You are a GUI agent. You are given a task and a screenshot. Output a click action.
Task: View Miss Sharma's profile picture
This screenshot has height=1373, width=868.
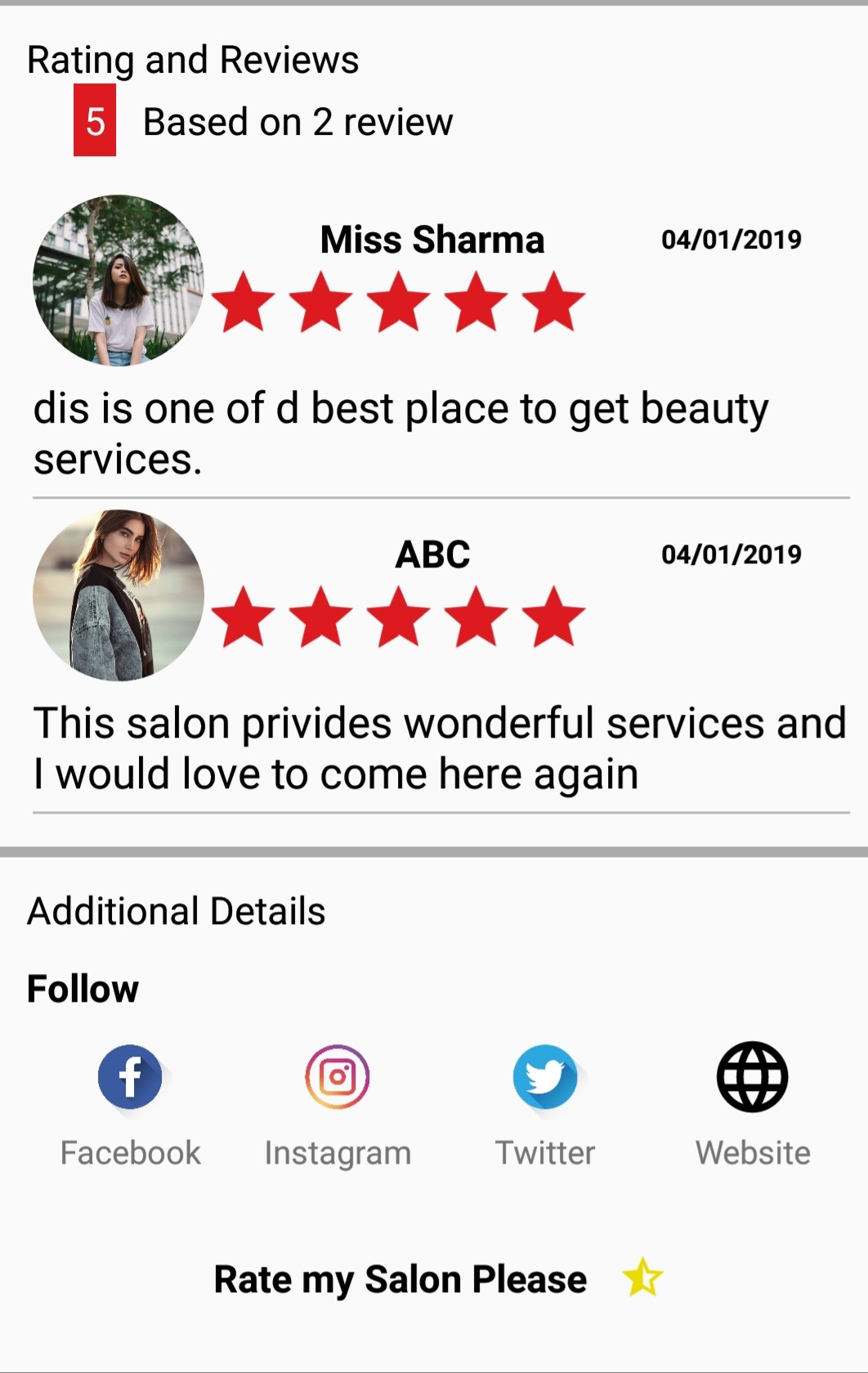point(119,280)
